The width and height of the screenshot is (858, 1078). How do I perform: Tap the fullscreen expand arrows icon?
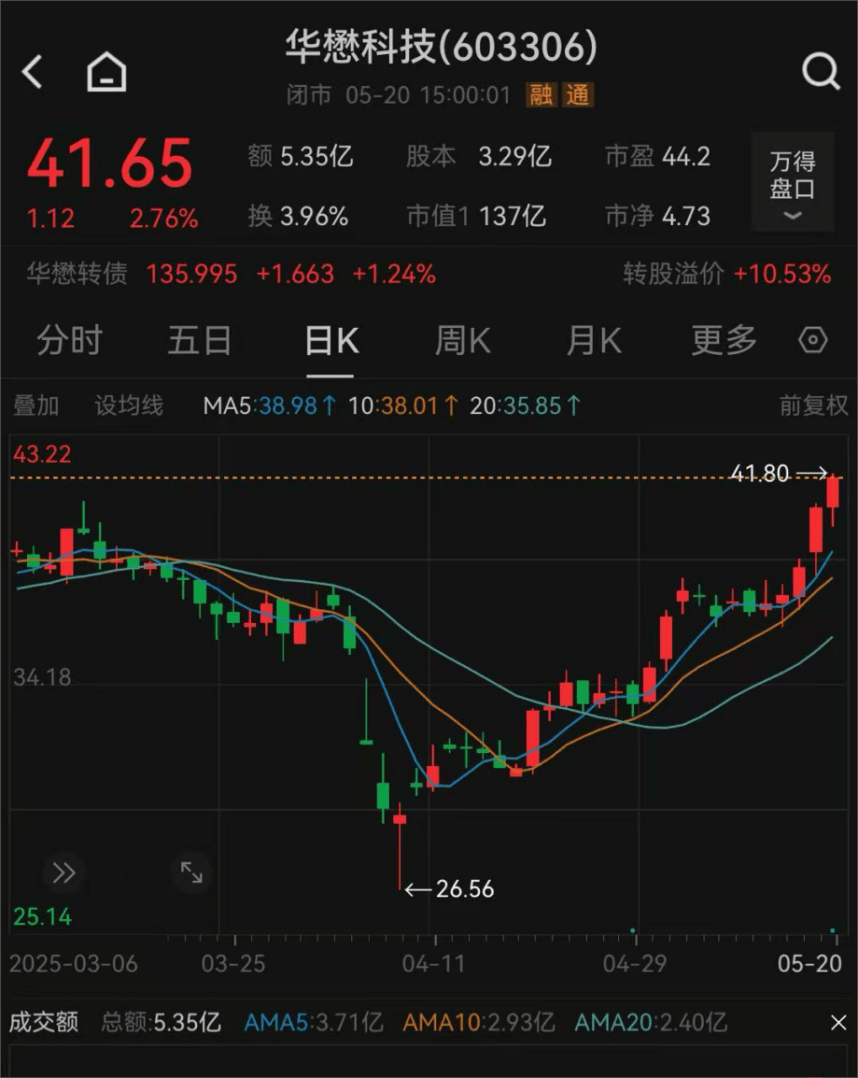coord(192,872)
